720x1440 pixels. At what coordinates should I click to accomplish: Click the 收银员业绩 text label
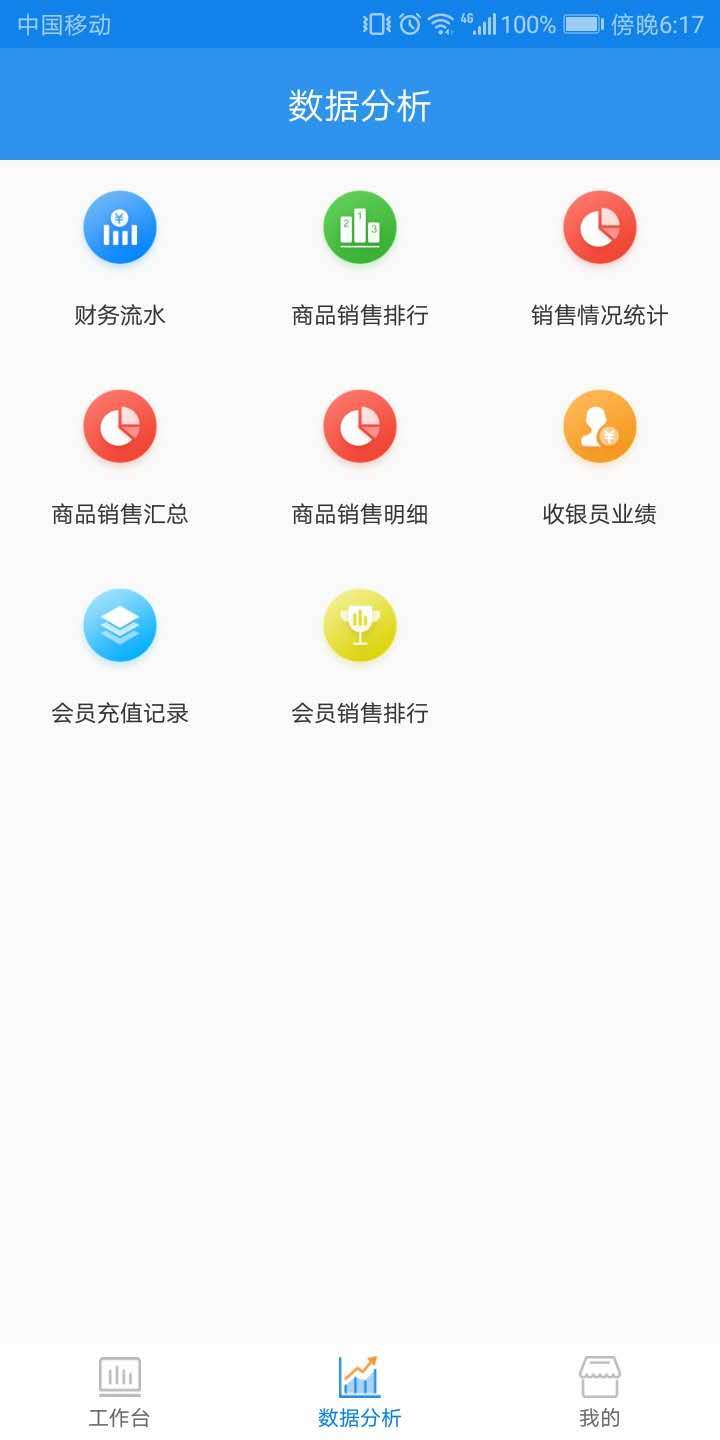tap(600, 513)
